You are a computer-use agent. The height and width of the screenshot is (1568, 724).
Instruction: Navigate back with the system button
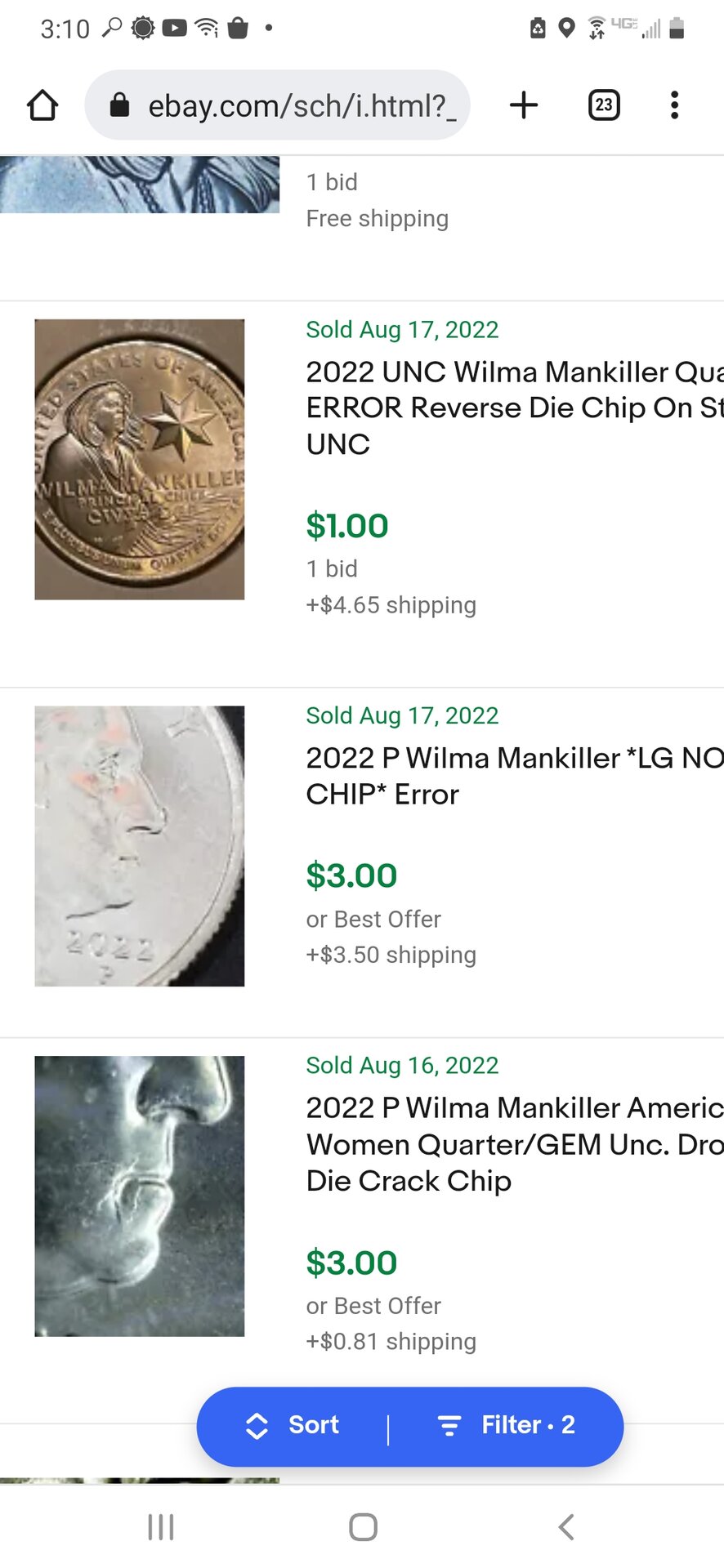click(x=565, y=1526)
